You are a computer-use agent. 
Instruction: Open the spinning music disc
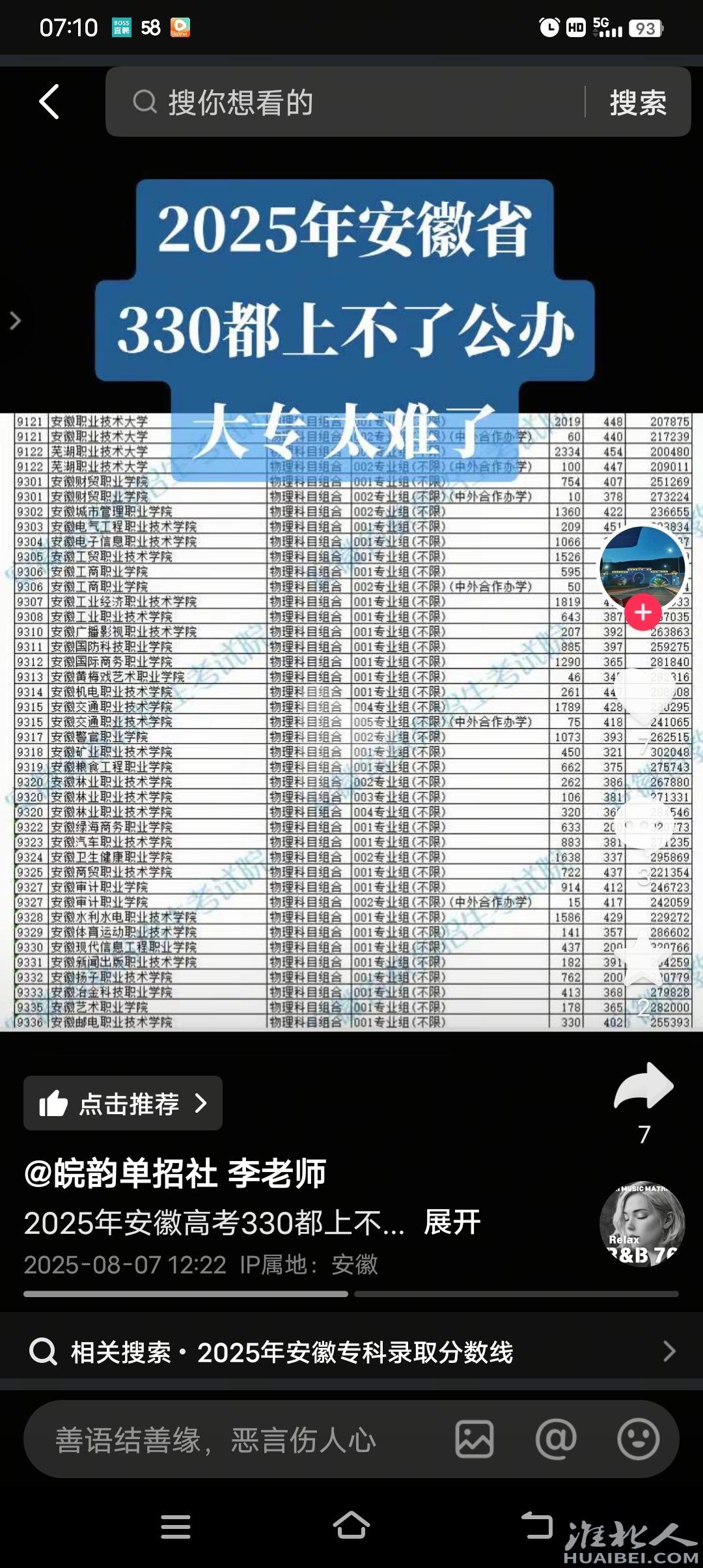pos(642,1224)
